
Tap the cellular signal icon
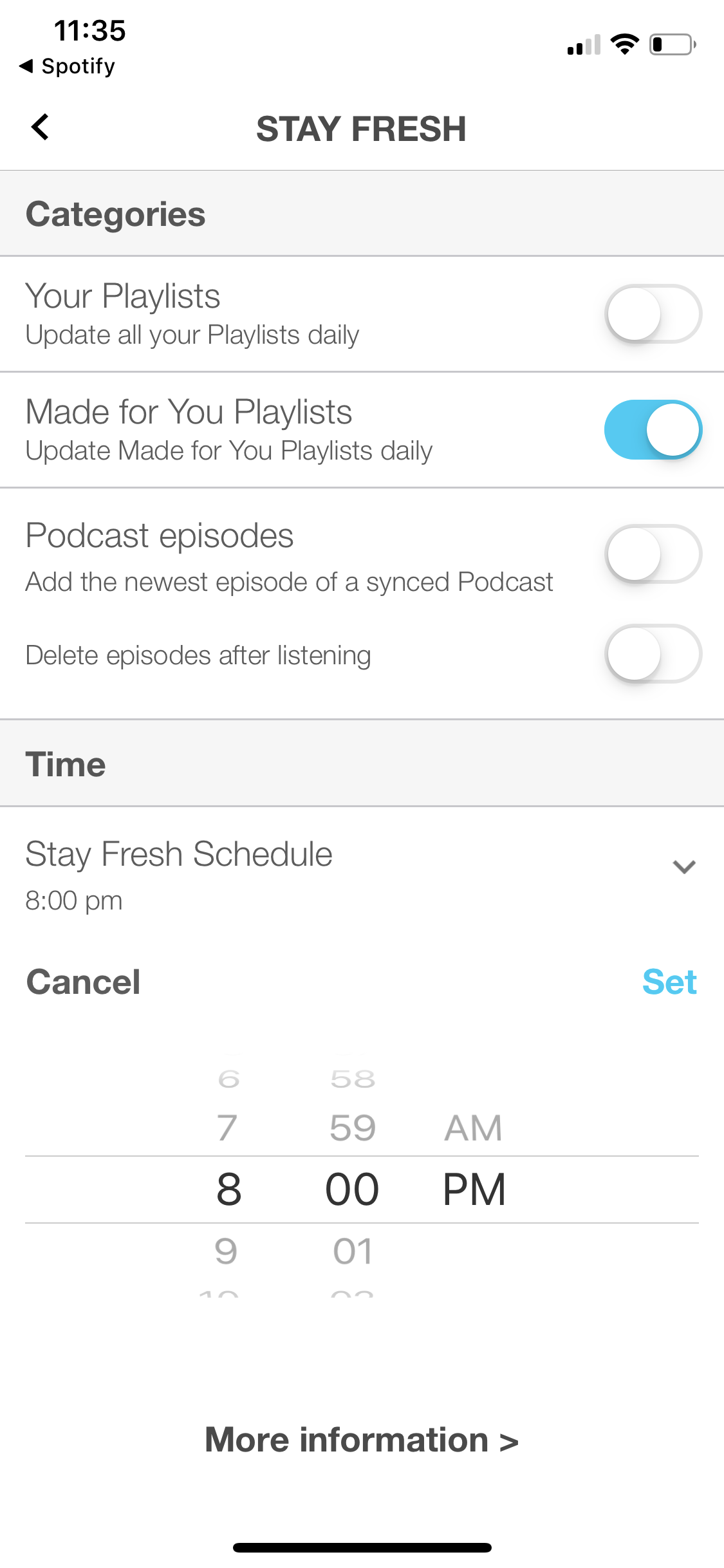582,44
